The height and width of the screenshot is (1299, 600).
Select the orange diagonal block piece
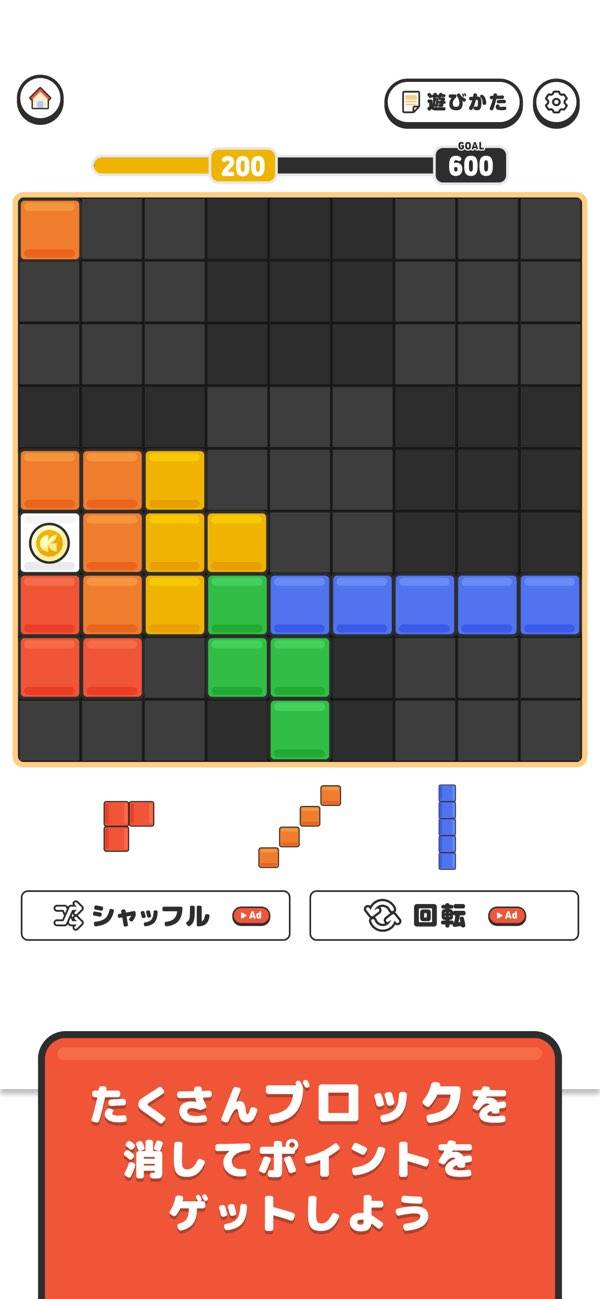(299, 826)
